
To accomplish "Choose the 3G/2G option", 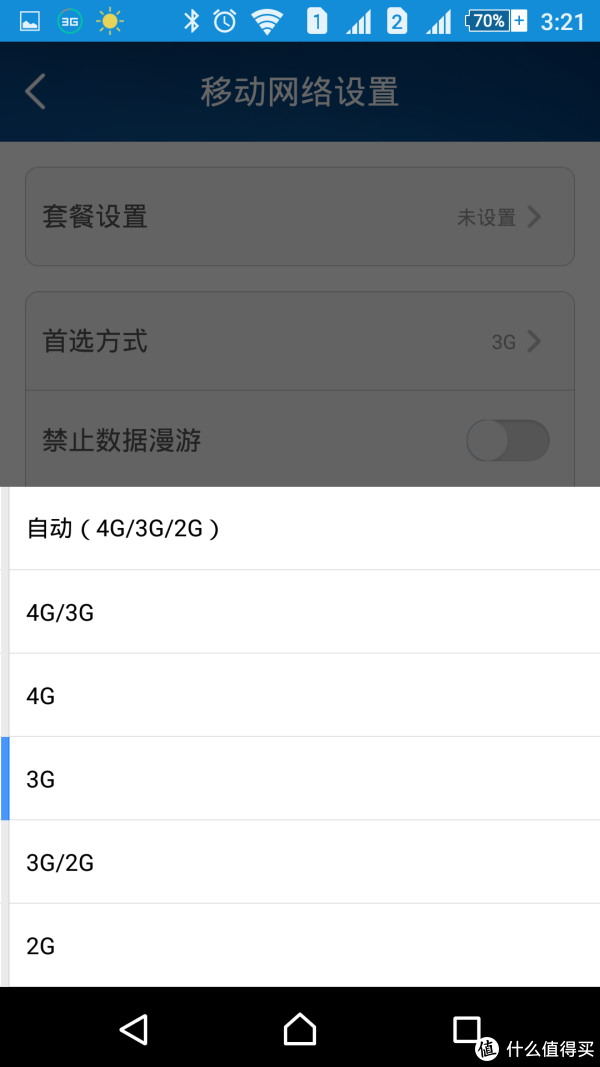I will pos(300,862).
